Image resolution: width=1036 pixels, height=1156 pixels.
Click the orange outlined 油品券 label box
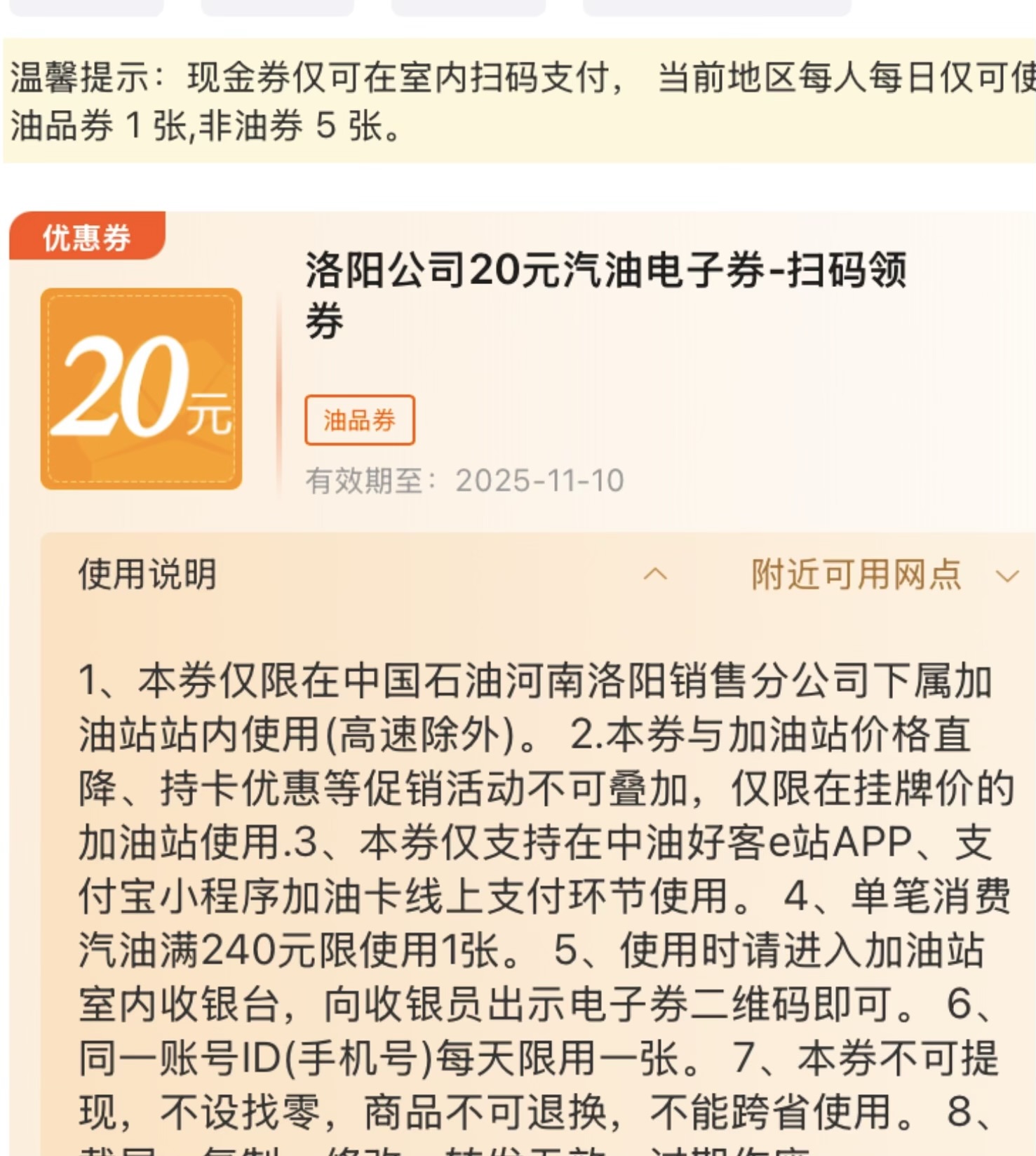click(360, 421)
